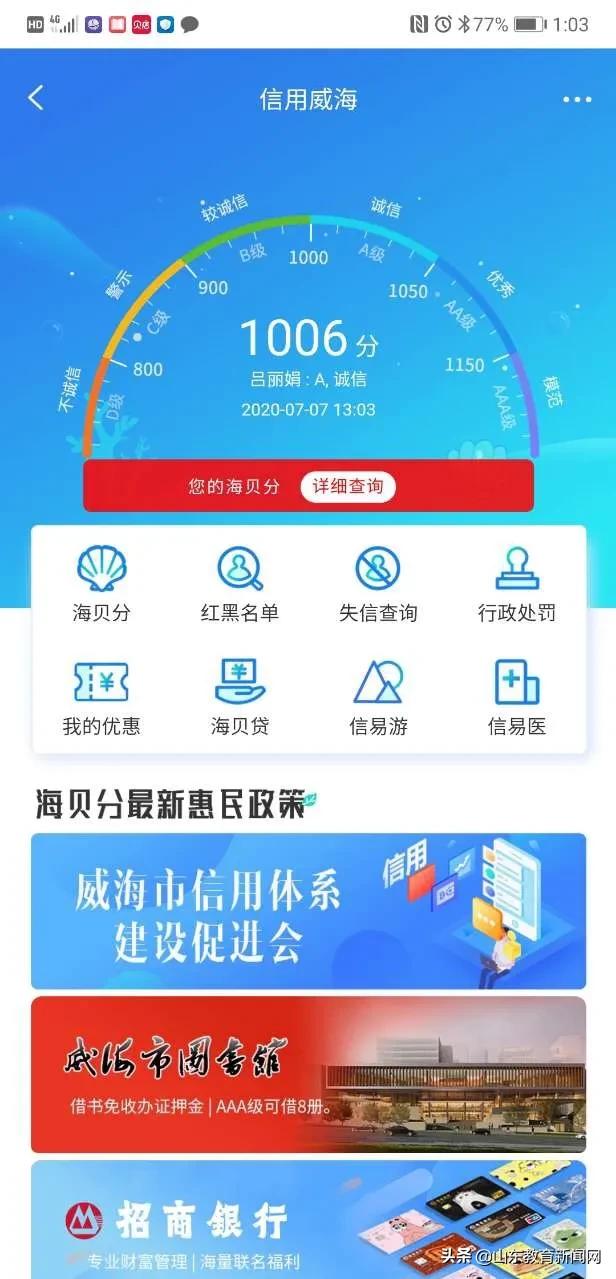The height and width of the screenshot is (1279, 616).
Task: Go back from 信用威海 page
Action: [36, 98]
